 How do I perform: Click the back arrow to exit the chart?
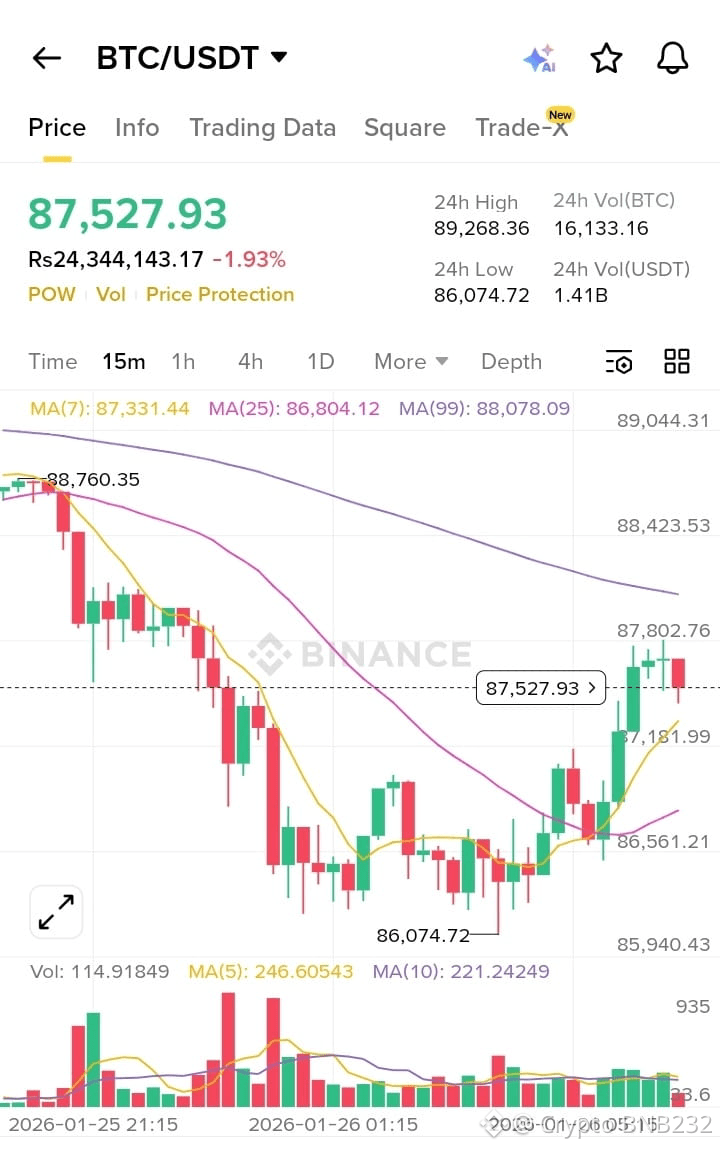tap(46, 58)
